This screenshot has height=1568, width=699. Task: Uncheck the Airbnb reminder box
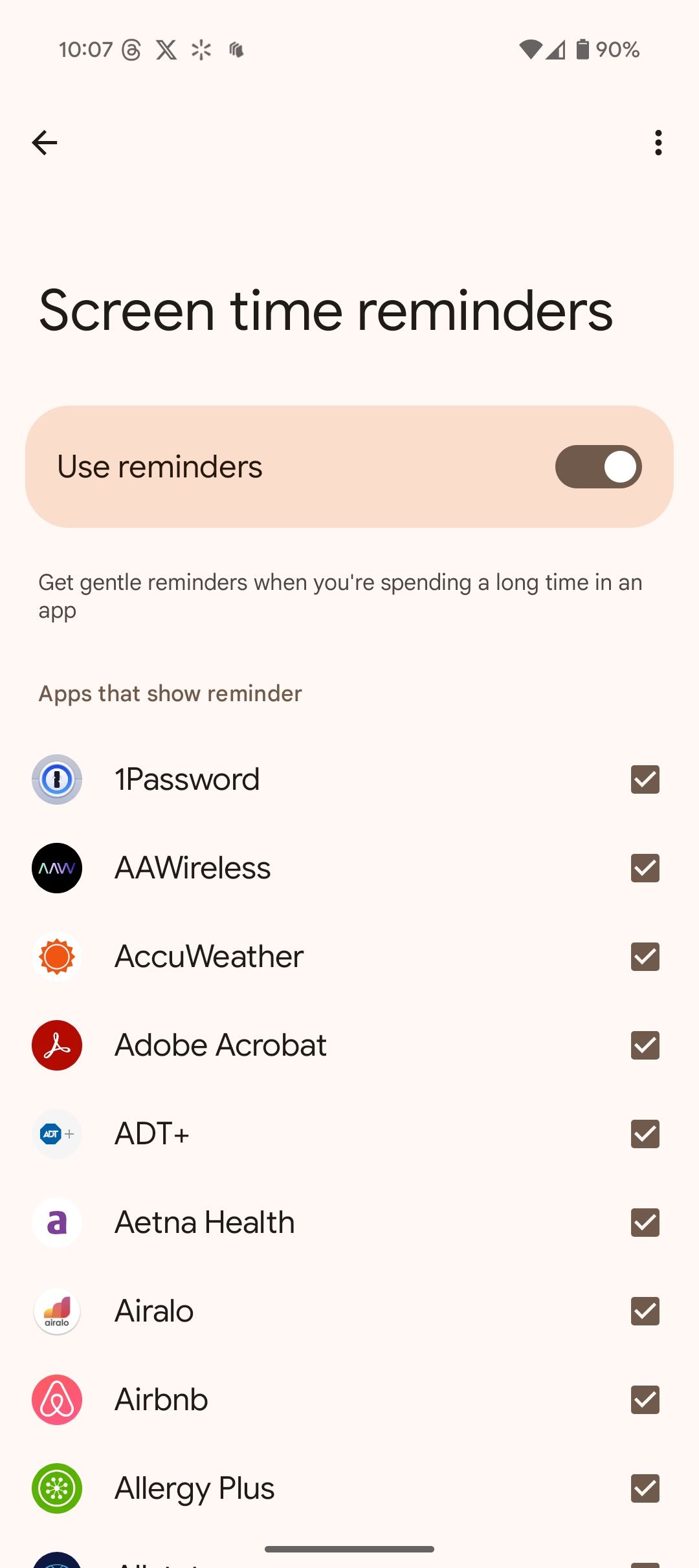(645, 1400)
